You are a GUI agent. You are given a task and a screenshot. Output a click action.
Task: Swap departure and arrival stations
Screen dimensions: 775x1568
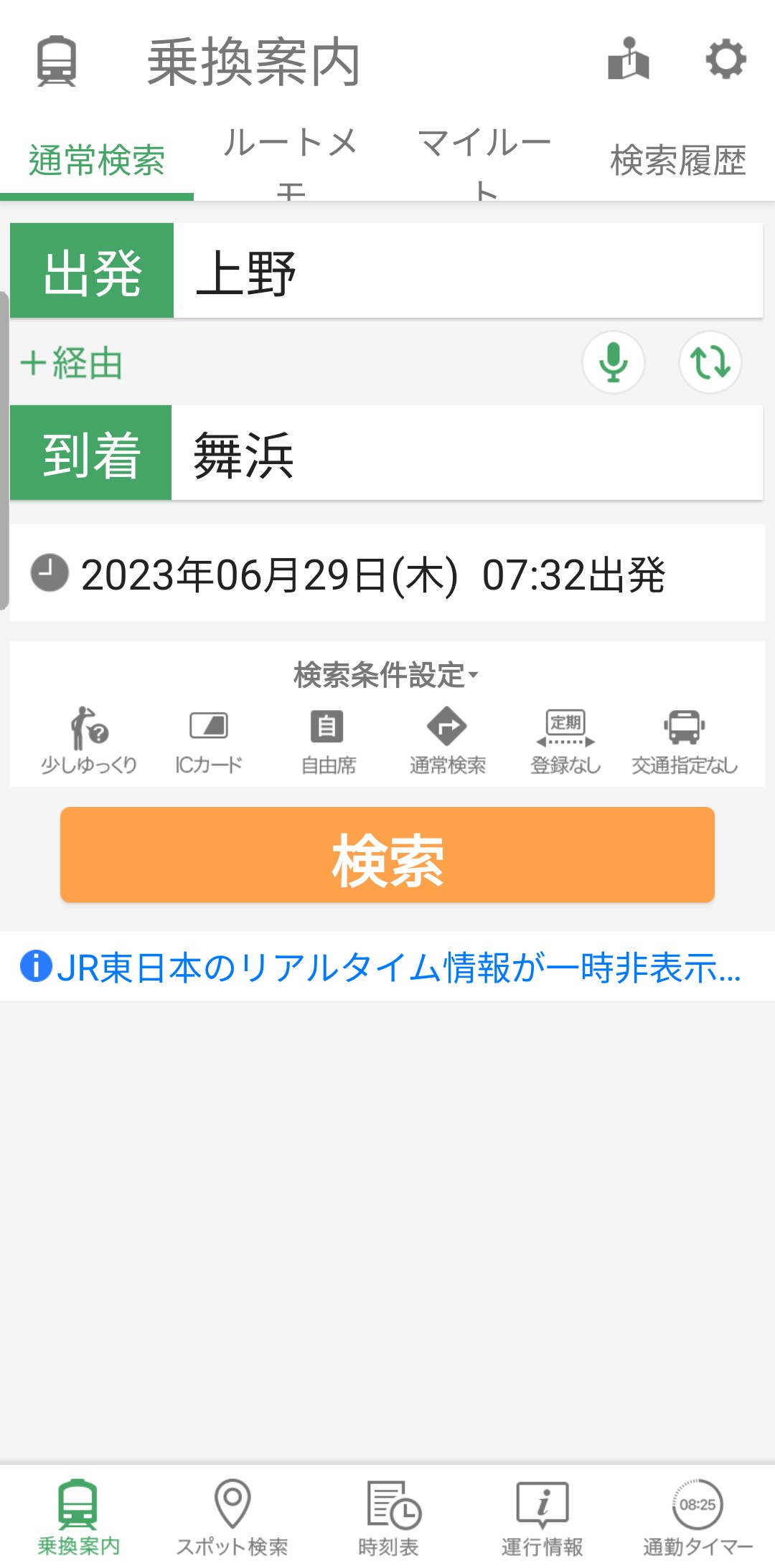click(x=710, y=362)
